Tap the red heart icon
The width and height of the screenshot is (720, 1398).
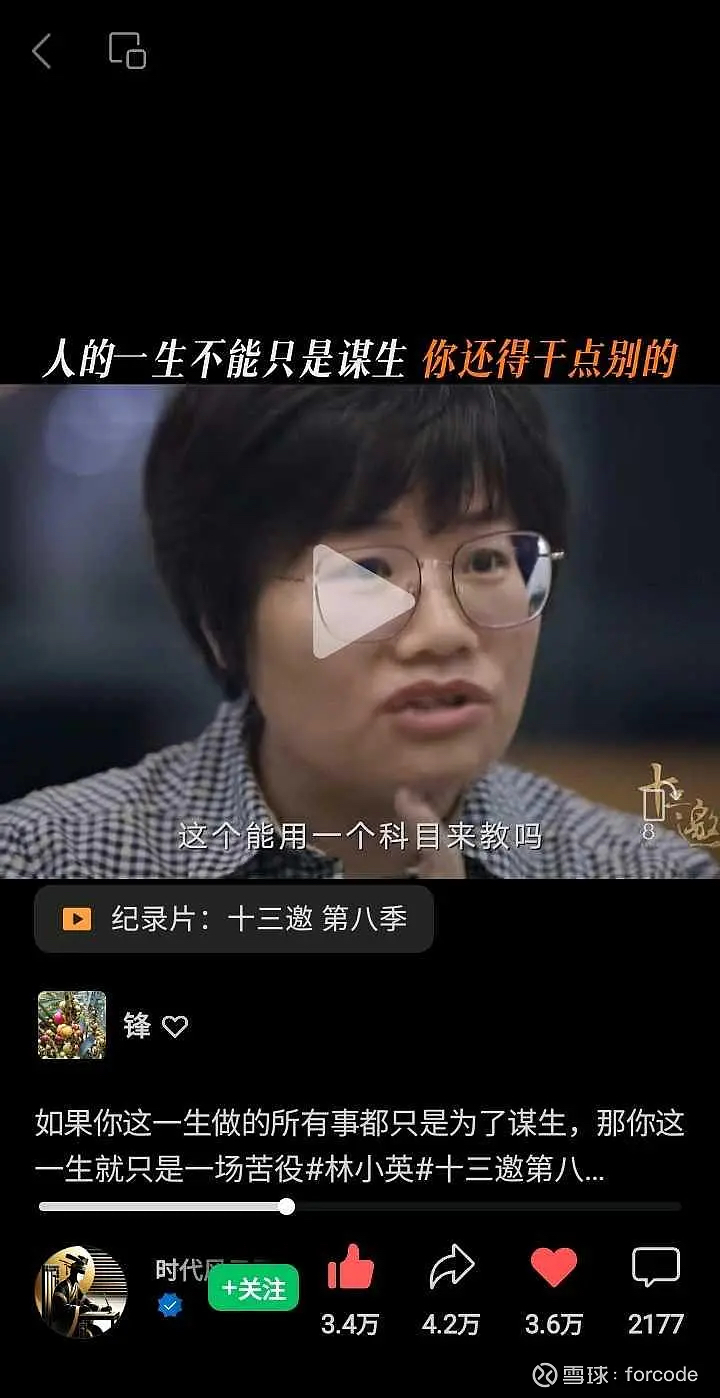point(553,1268)
